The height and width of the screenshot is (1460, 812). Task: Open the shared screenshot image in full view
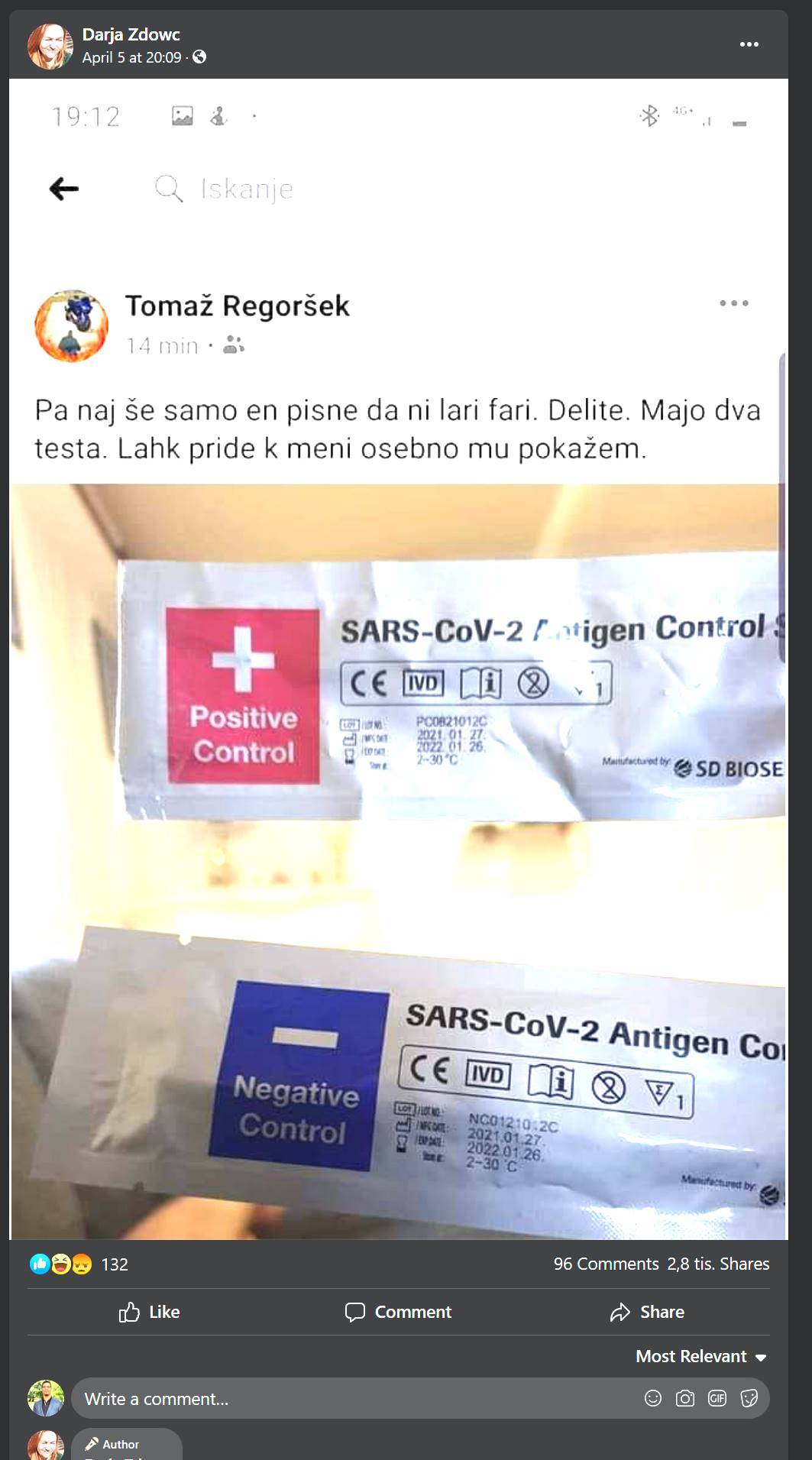[398, 657]
